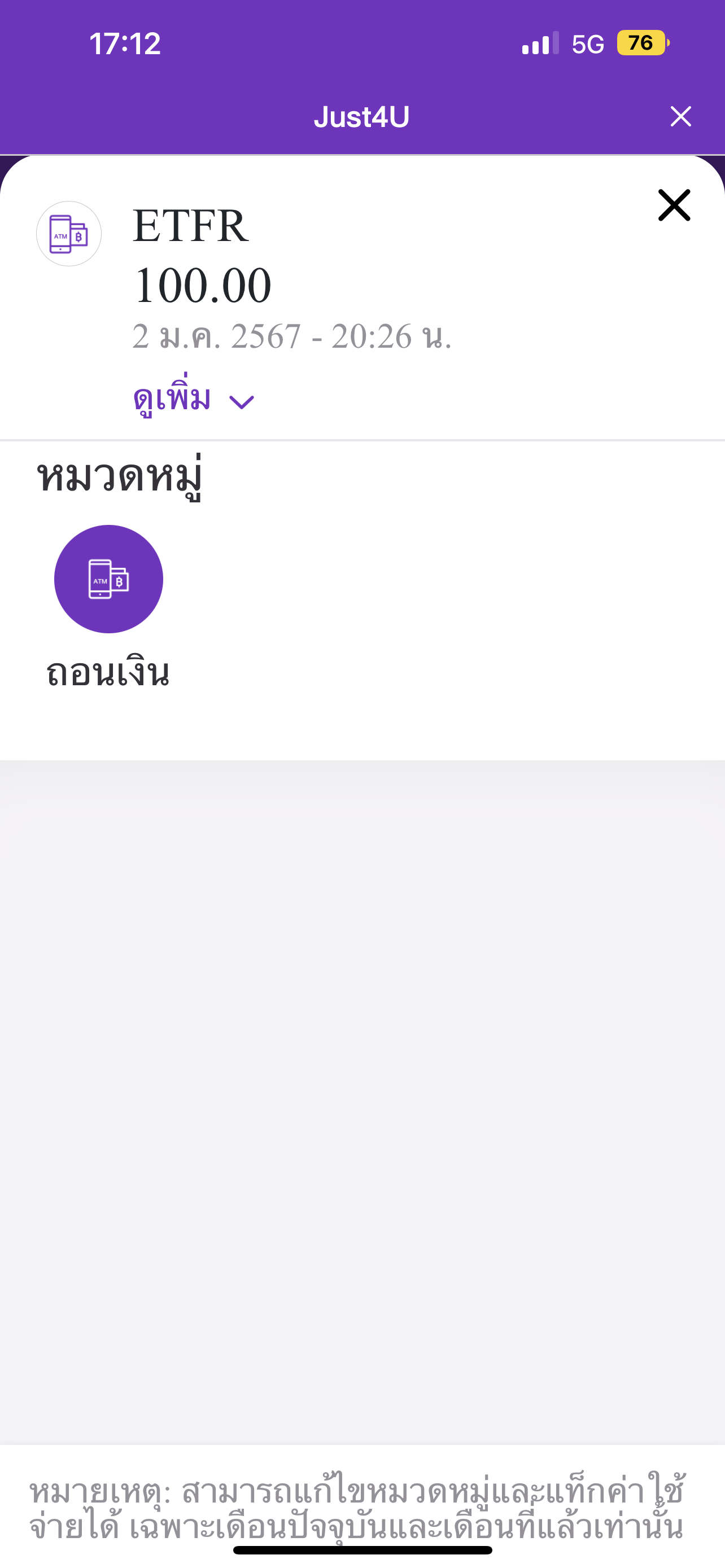This screenshot has width=725, height=1568.
Task: Dismiss the ETFR transaction detail sheet
Action: click(674, 205)
